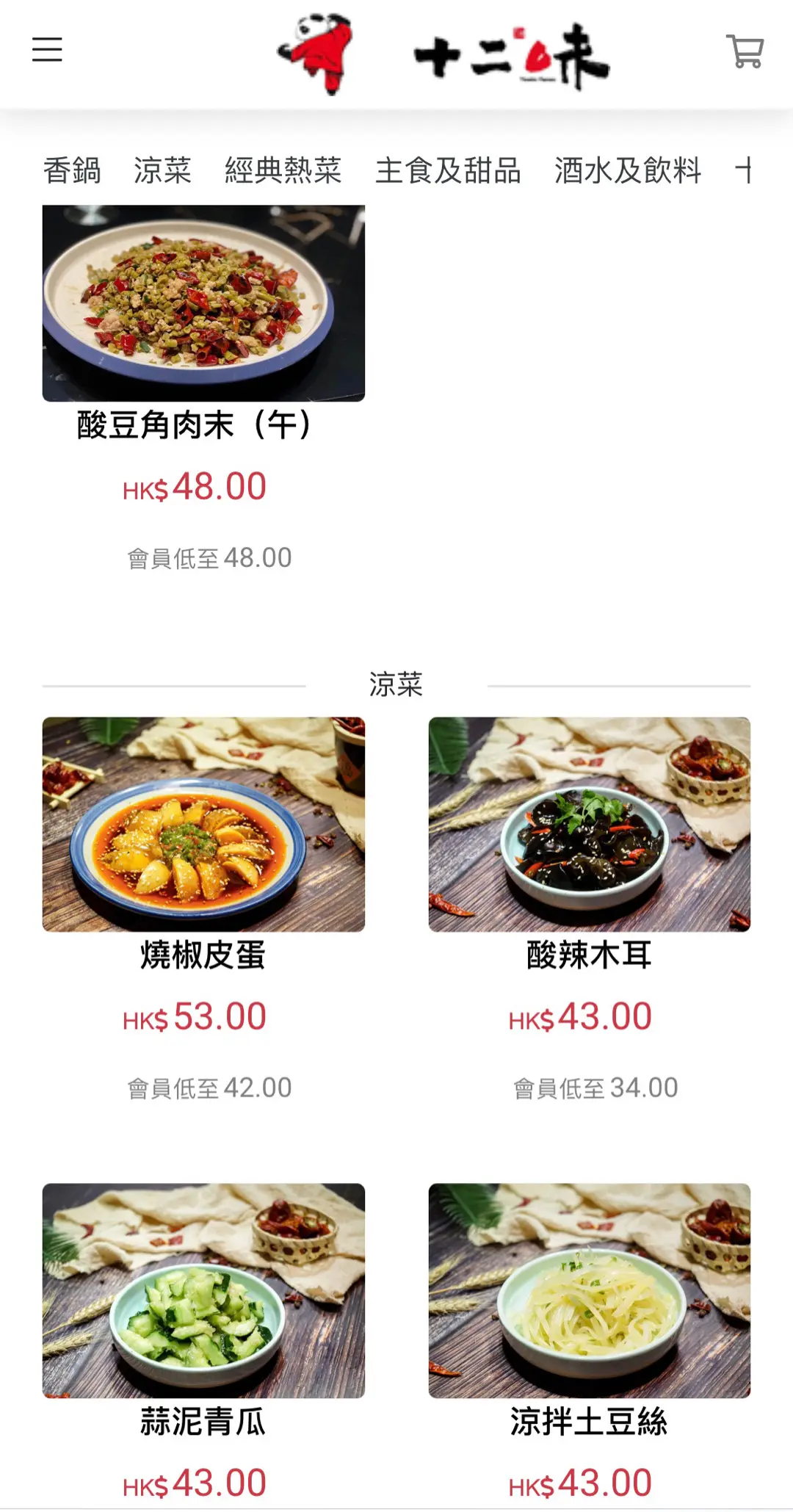Select the 蒜泥青瓜 dish

point(203,1290)
